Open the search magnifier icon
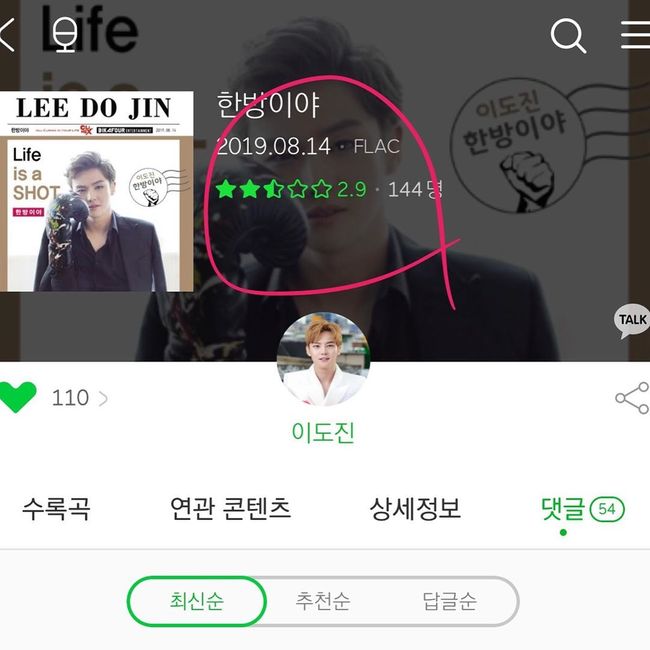The image size is (650, 650). click(x=568, y=36)
